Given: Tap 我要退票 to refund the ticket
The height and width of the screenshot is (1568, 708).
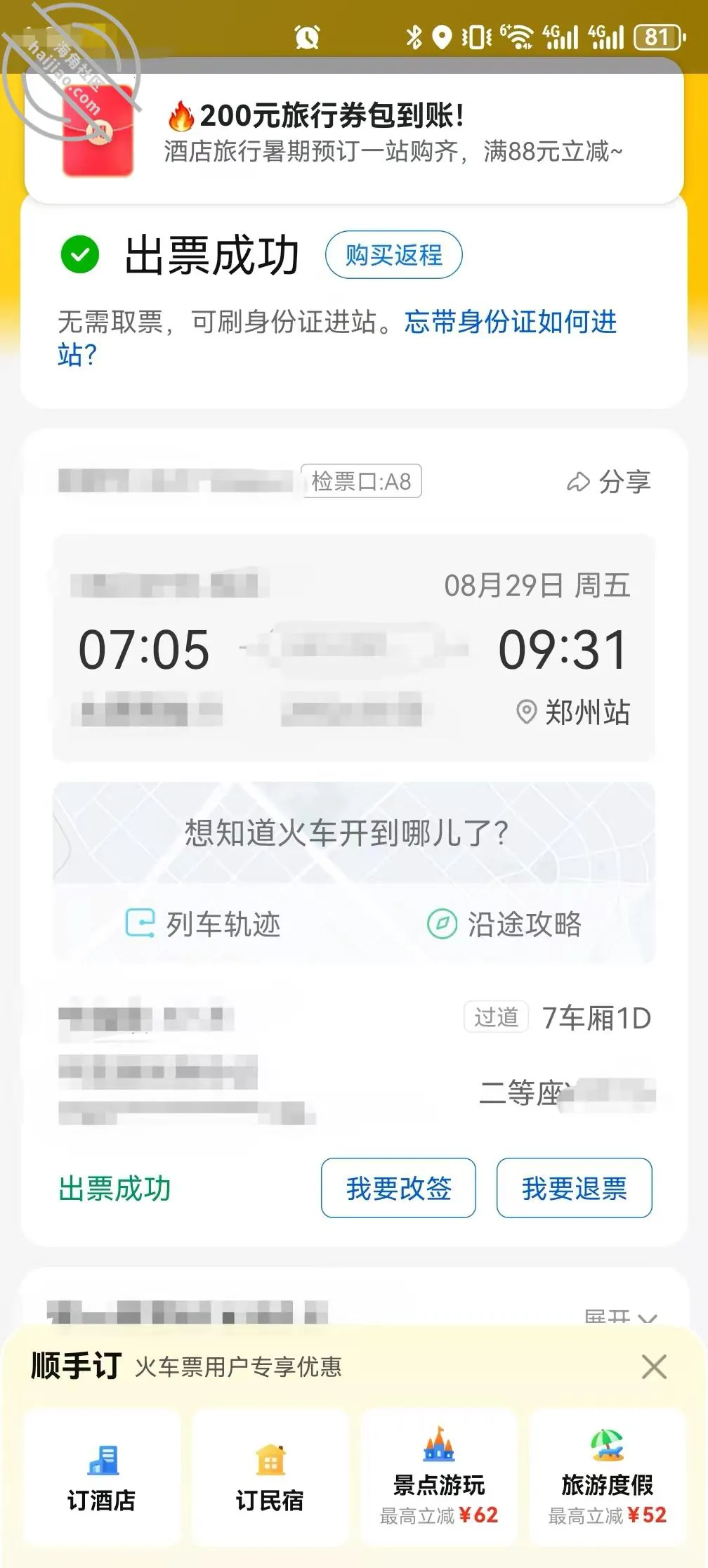Looking at the screenshot, I should click(x=575, y=1188).
